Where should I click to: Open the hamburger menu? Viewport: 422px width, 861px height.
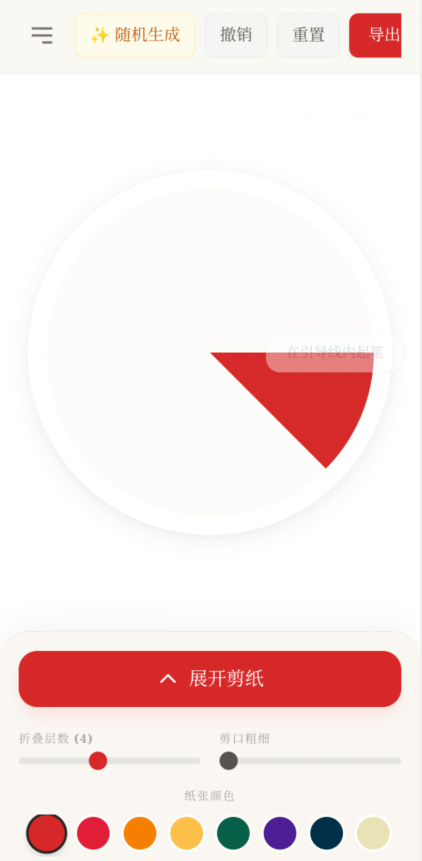coord(42,35)
